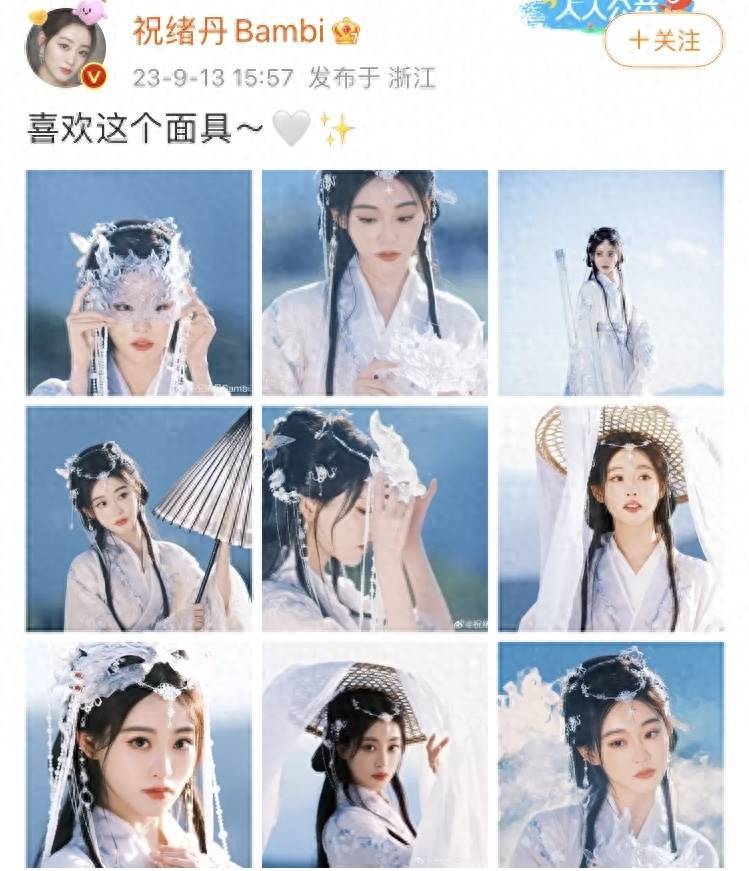Open photo with the paper umbrella

139,519
